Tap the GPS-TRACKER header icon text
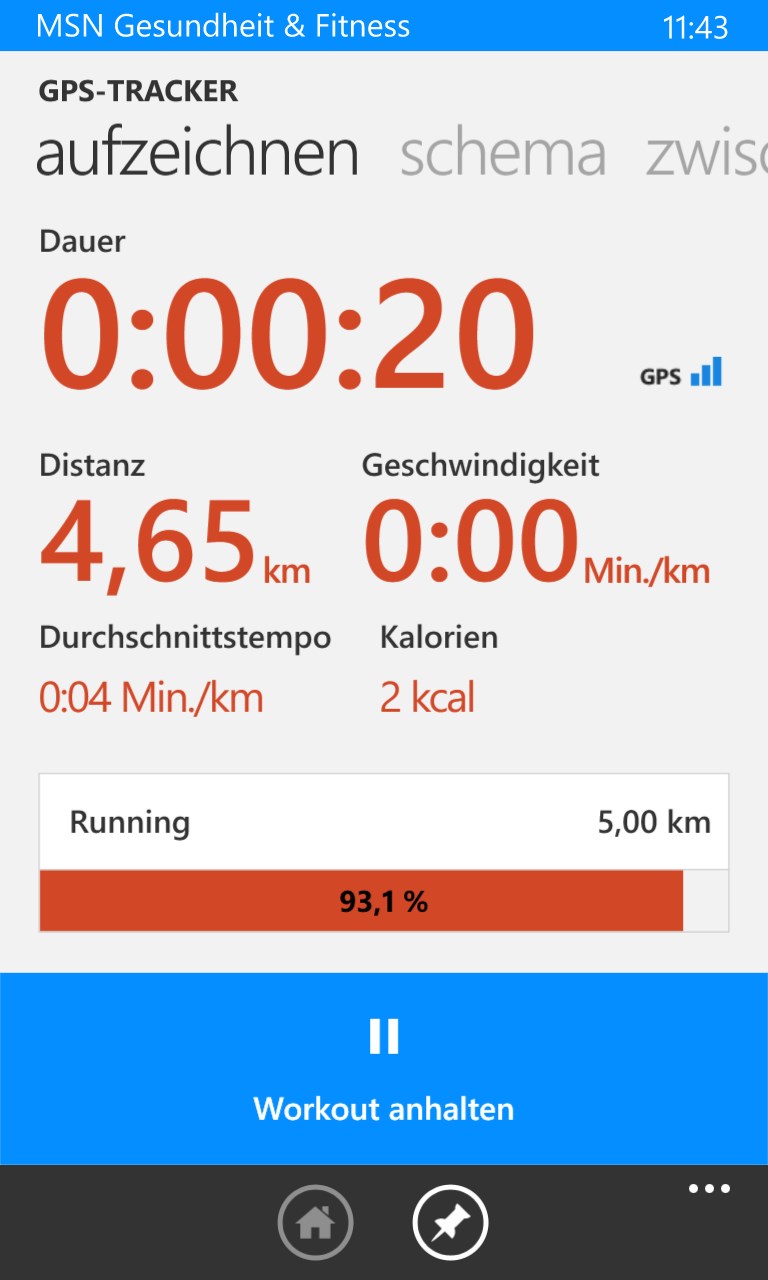 137,91
